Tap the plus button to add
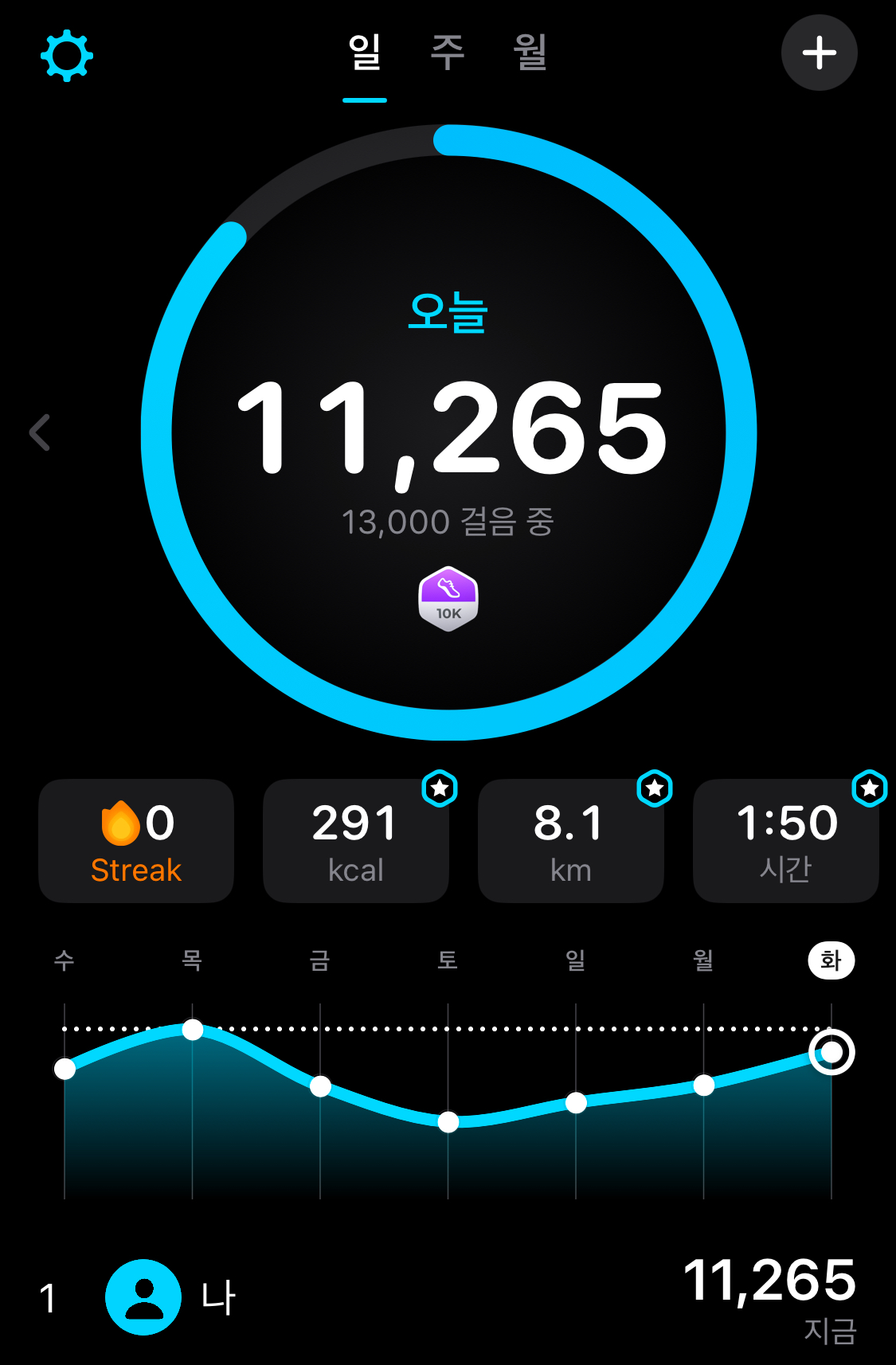This screenshot has width=896, height=1365. tap(819, 53)
